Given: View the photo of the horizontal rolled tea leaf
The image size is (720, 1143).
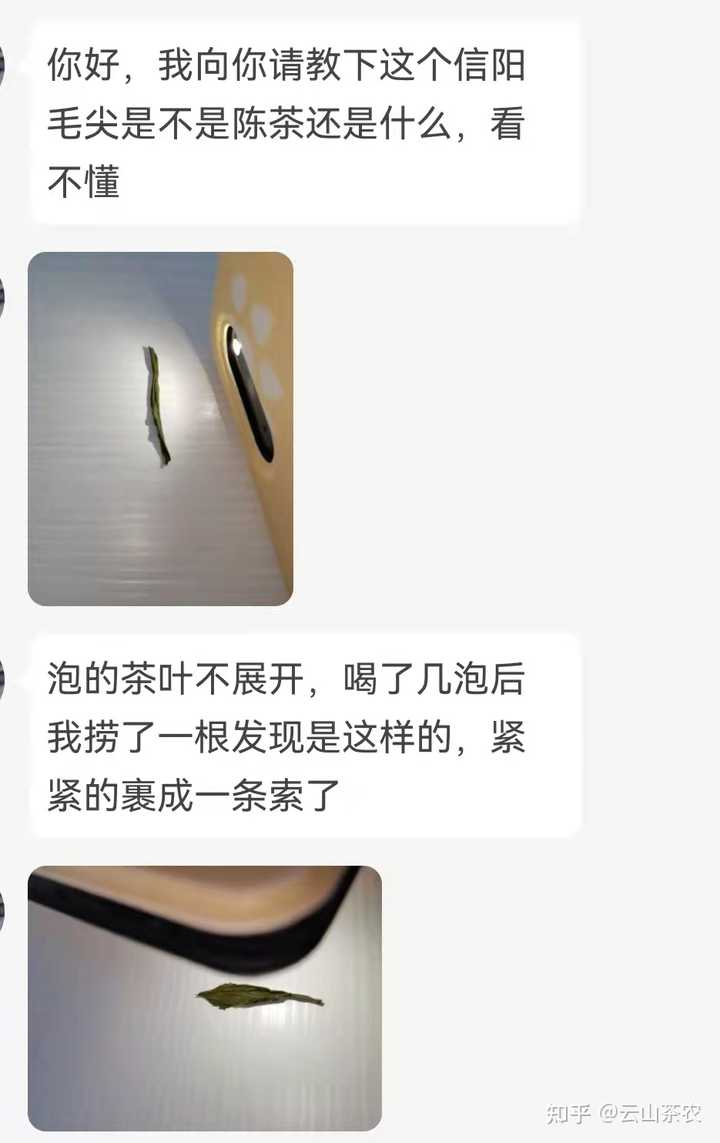Looking at the screenshot, I should click(x=205, y=997).
